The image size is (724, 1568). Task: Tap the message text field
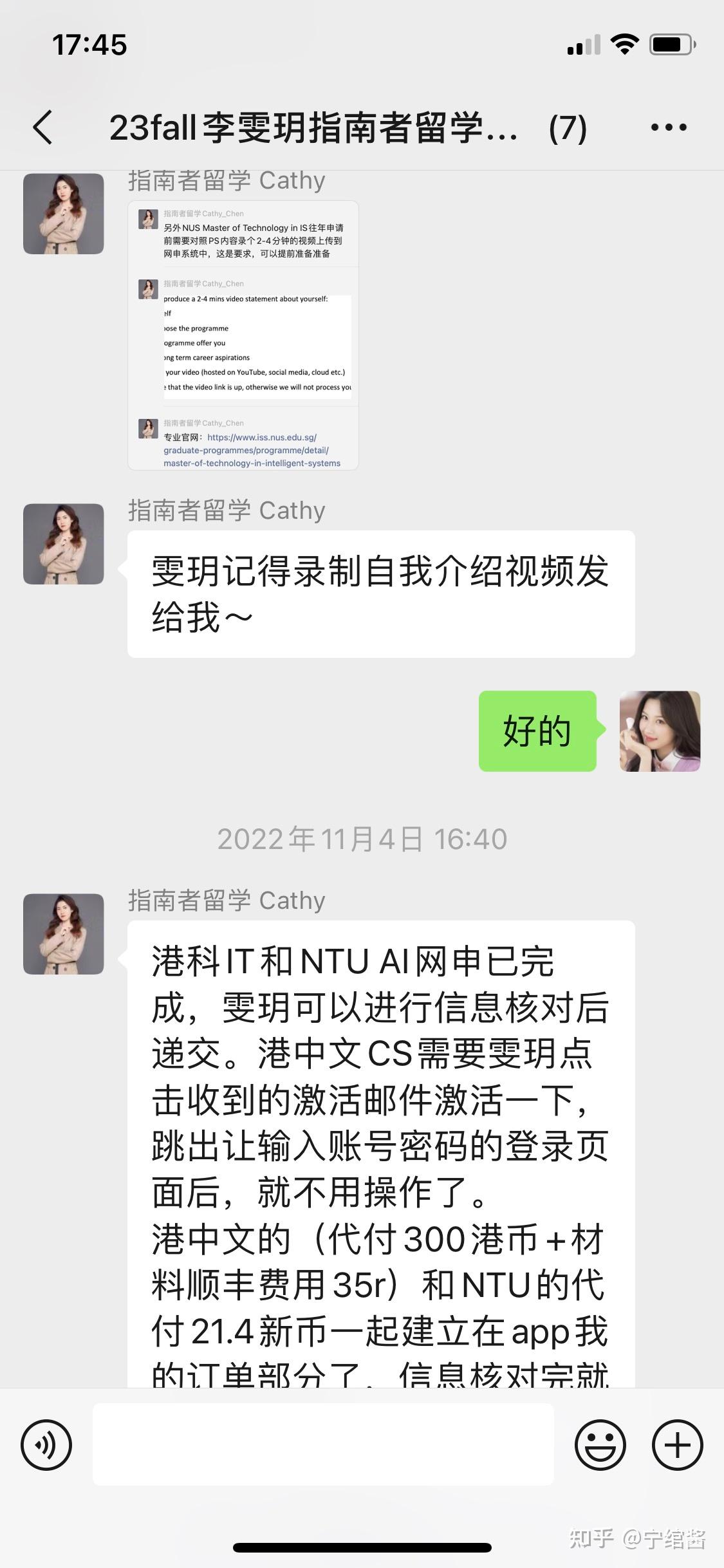click(x=323, y=1444)
